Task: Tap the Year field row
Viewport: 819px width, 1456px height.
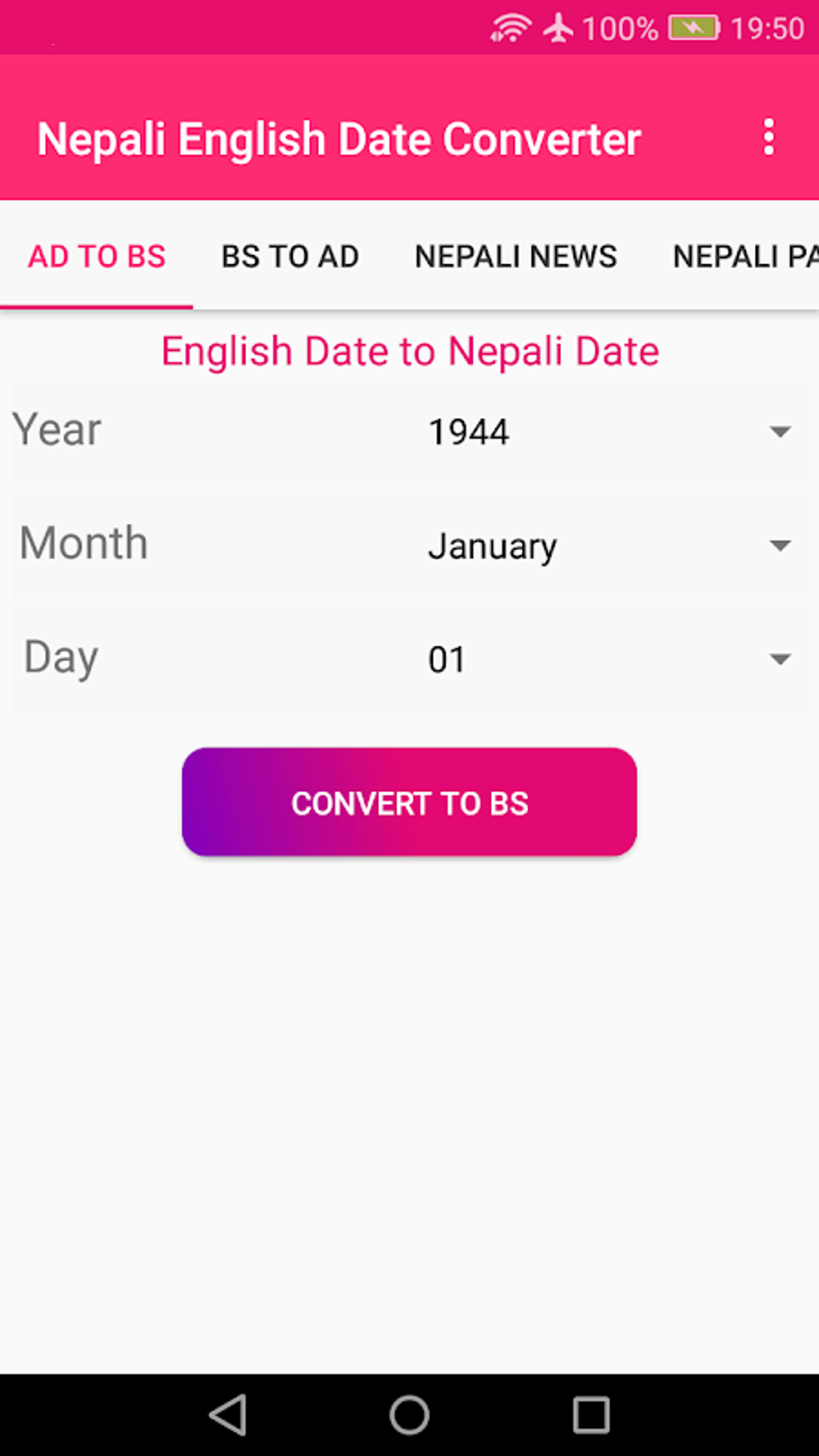Action: [409, 432]
